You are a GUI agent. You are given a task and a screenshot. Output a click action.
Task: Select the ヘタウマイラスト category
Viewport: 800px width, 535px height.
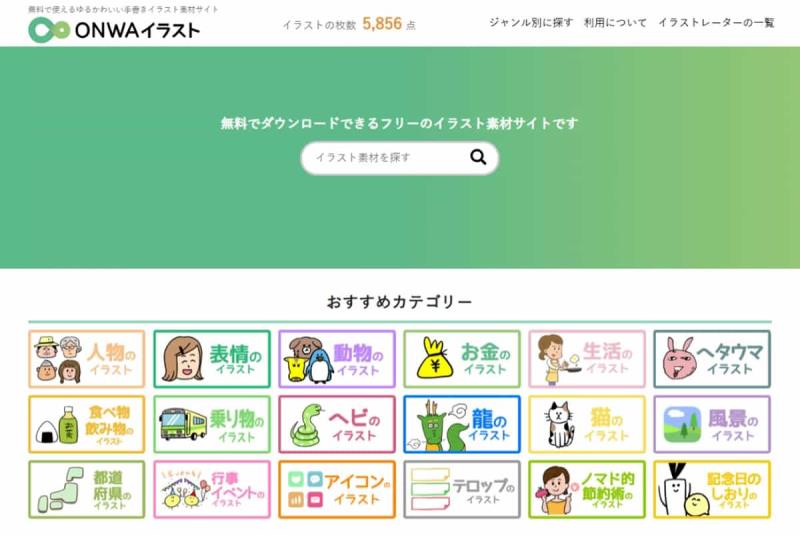[712, 359]
